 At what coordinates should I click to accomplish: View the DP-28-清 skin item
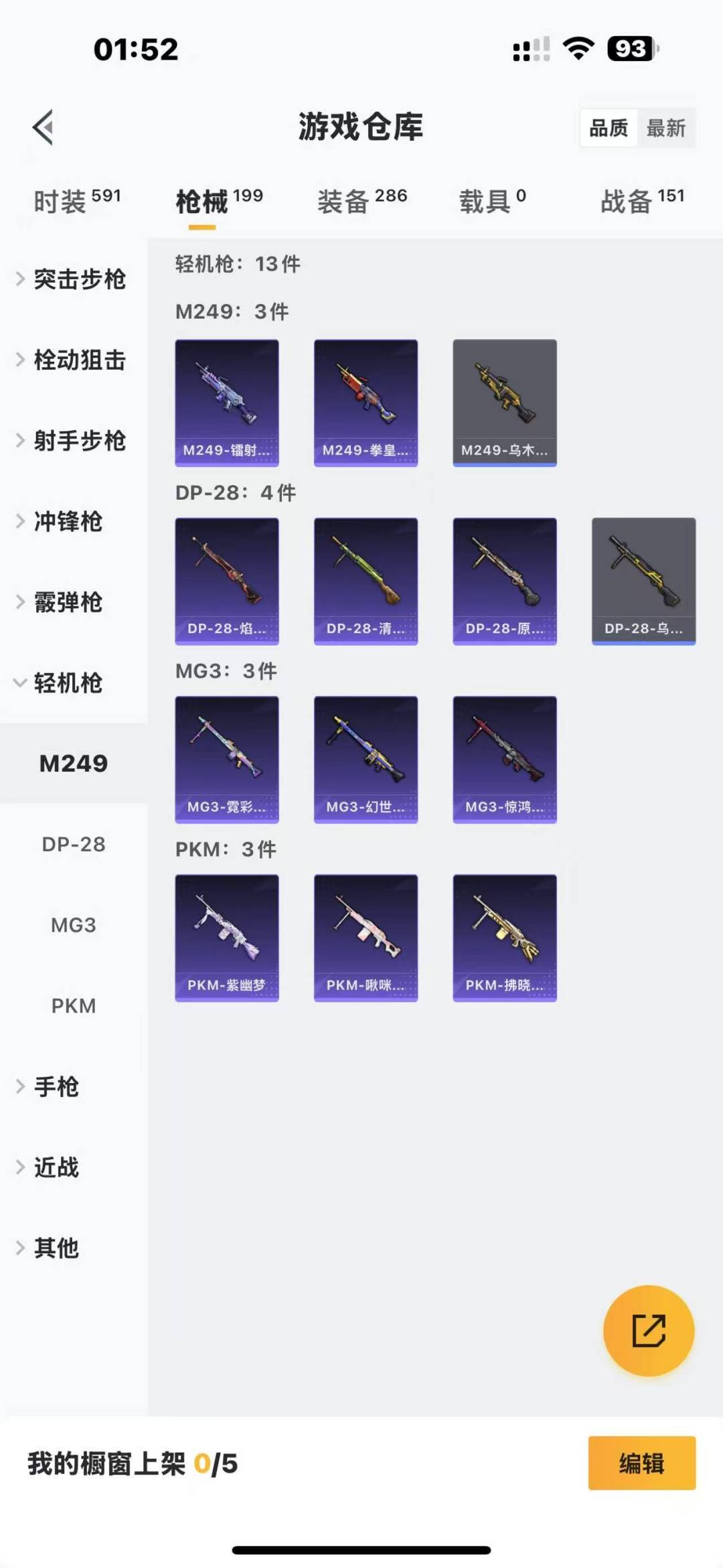coord(366,581)
